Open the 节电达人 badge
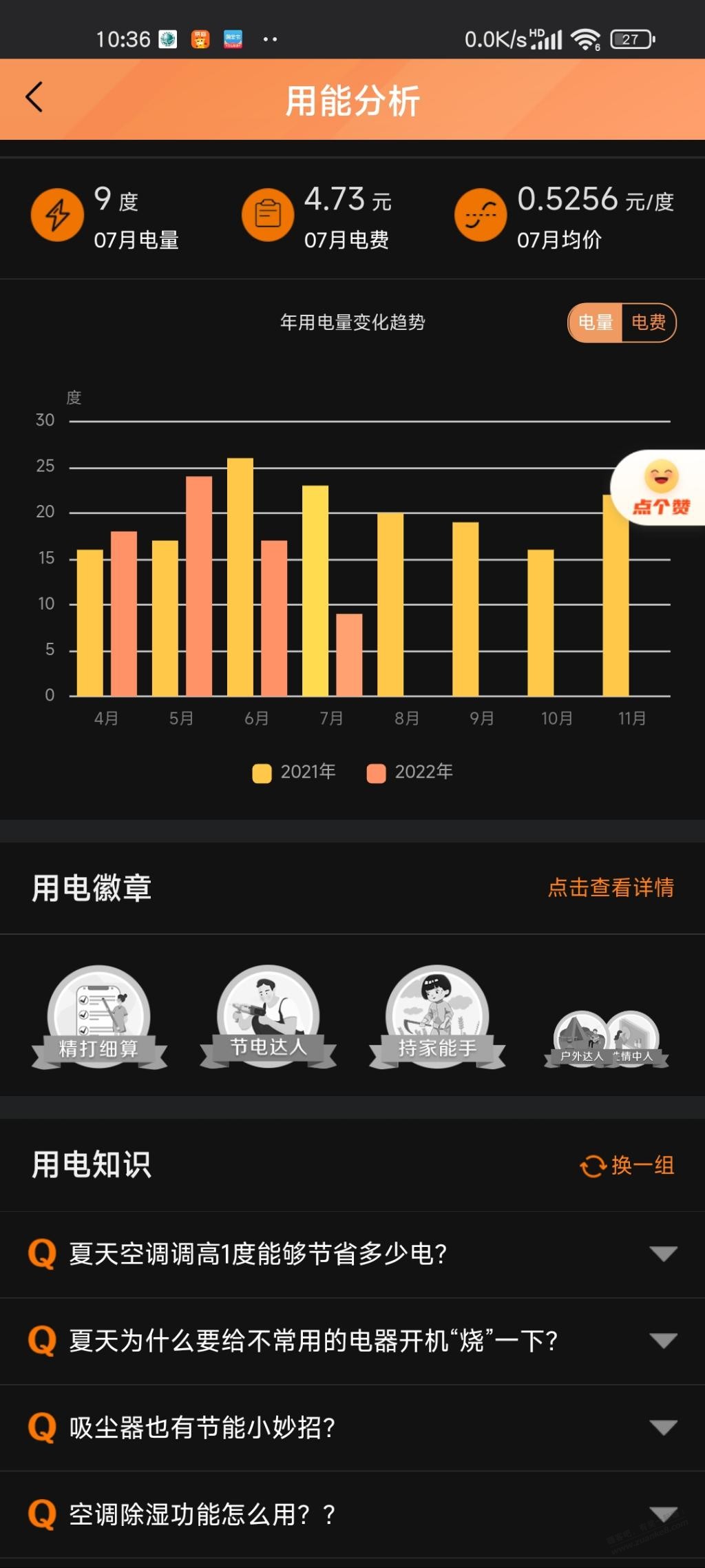705x1568 pixels. coord(268,1018)
